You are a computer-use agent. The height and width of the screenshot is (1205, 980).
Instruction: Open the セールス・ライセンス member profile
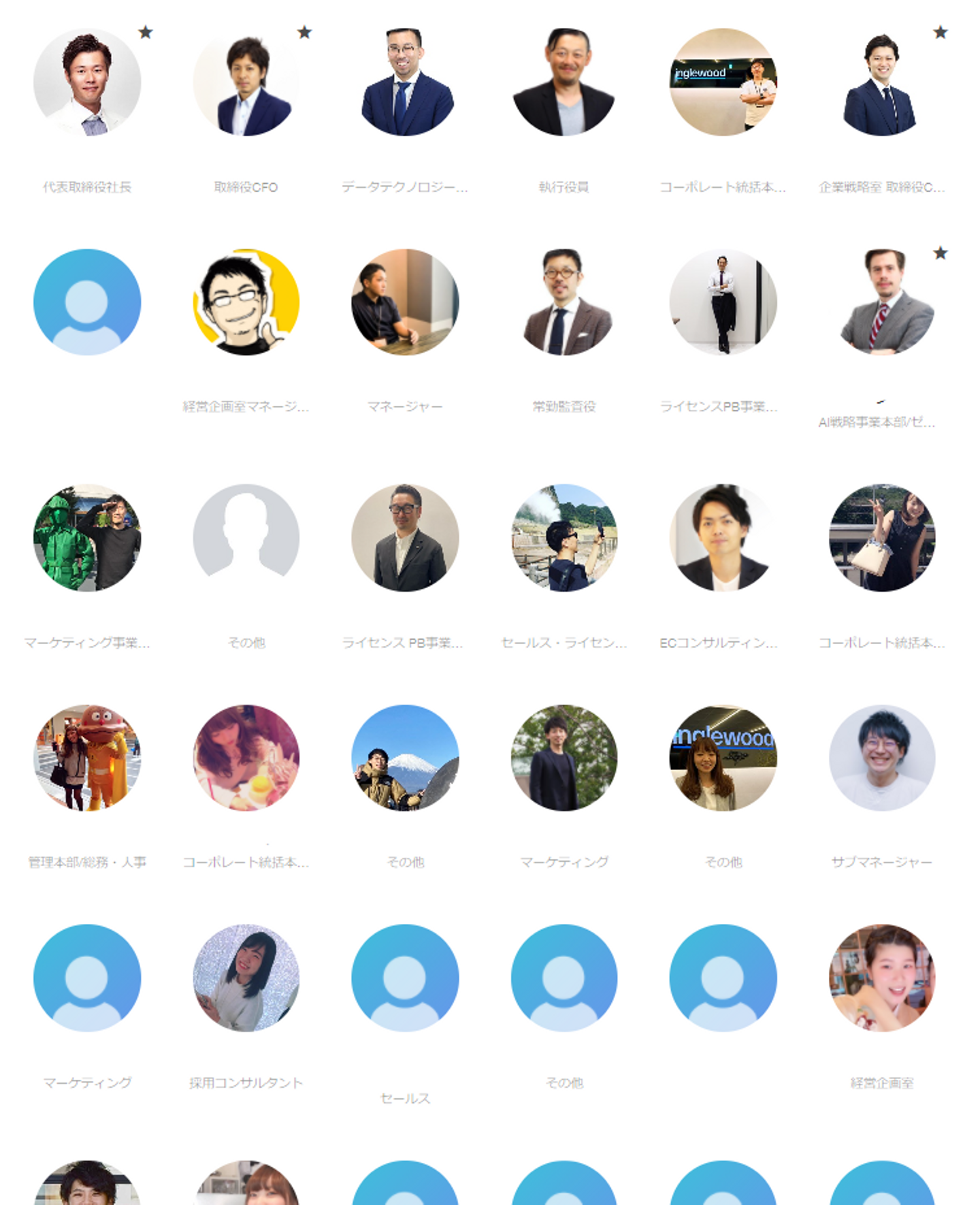tap(563, 537)
